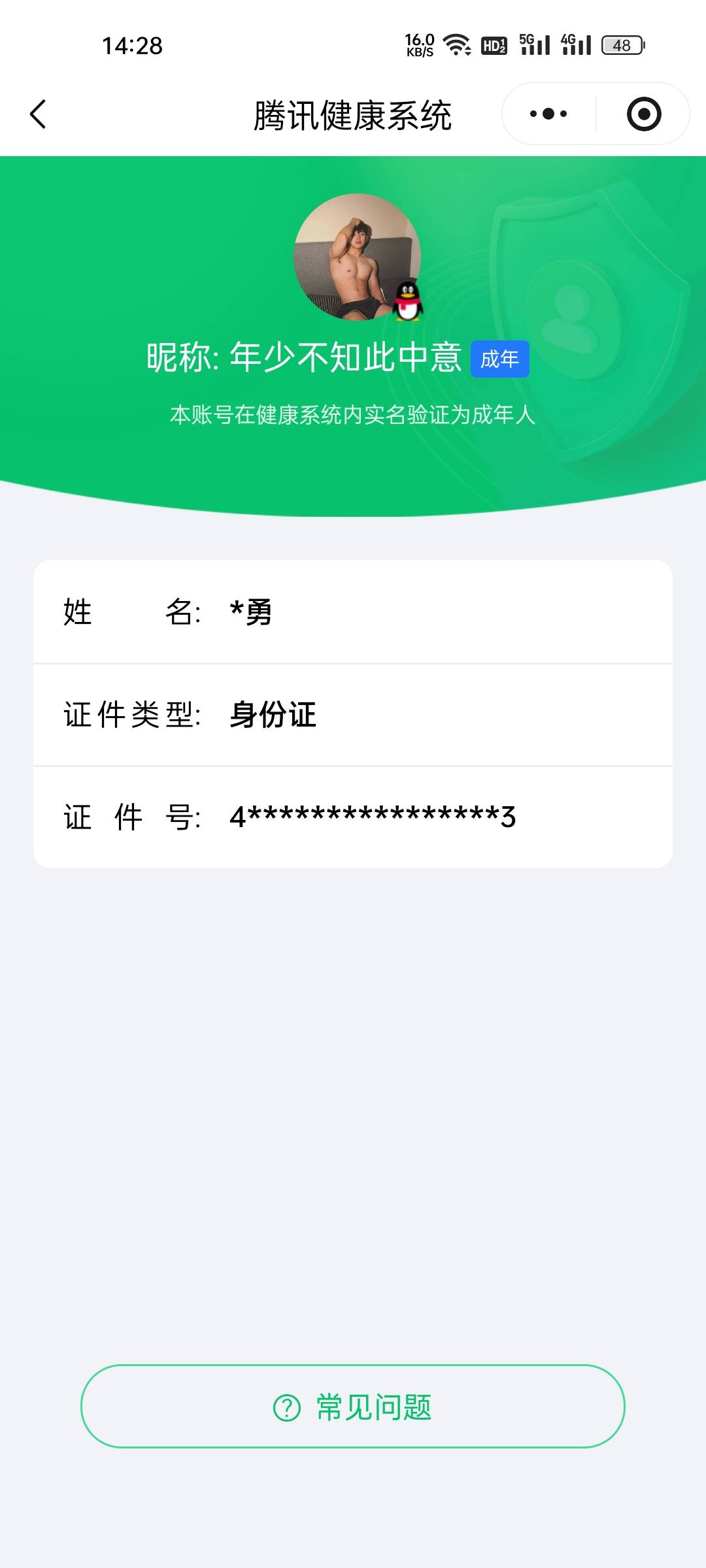Image resolution: width=706 pixels, height=1568 pixels.
Task: Expand the 证件号 ID number row
Action: 353,817
